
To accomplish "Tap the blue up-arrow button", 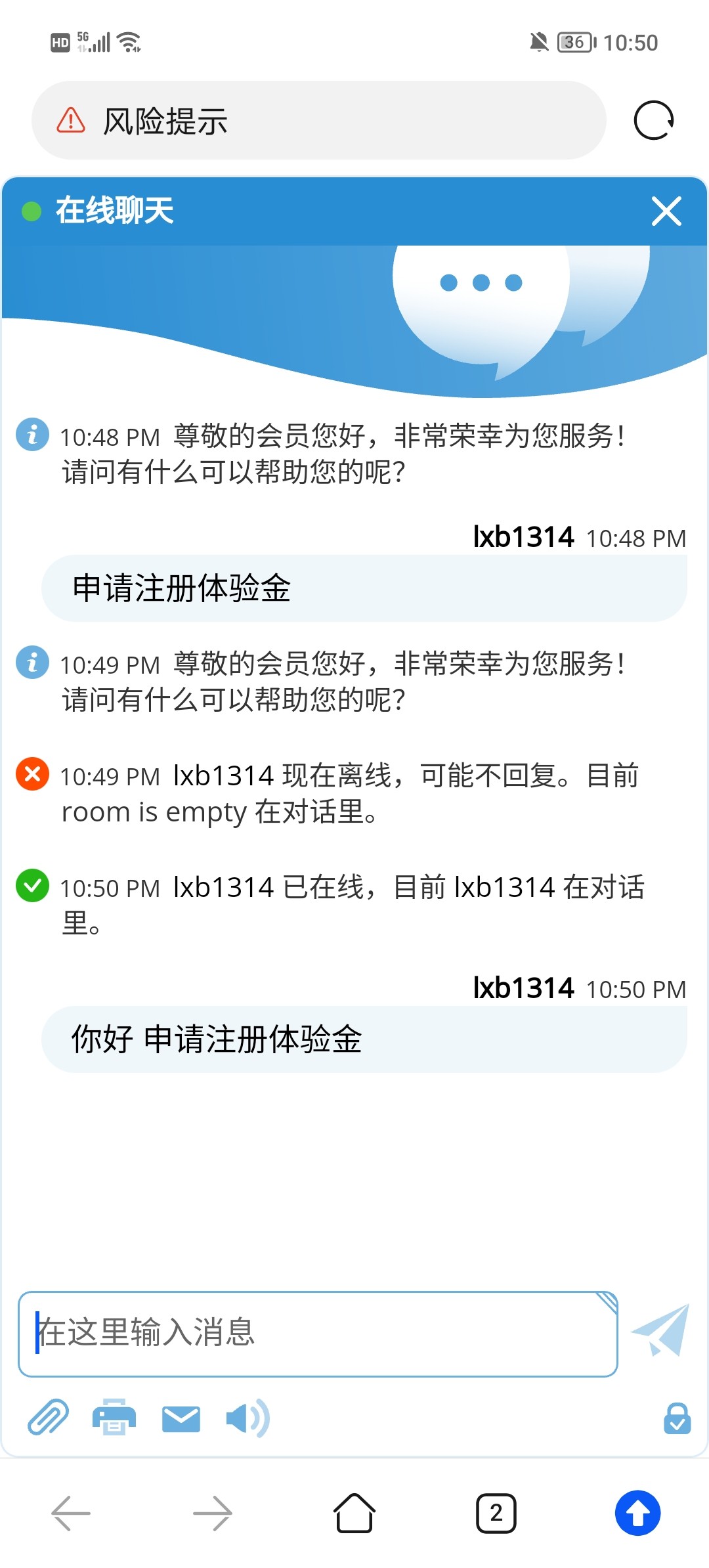I will 637,1513.
